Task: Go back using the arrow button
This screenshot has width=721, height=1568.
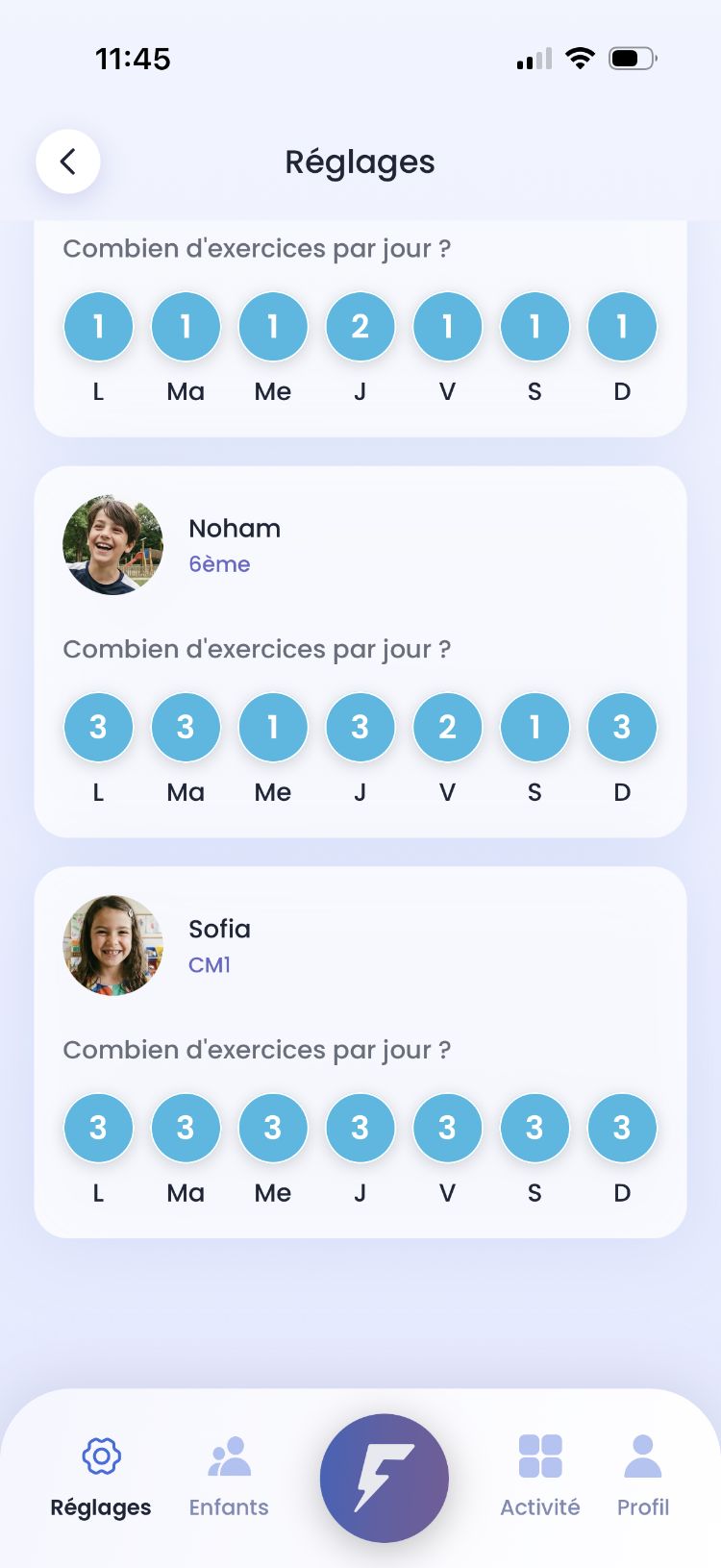Action: (x=68, y=162)
